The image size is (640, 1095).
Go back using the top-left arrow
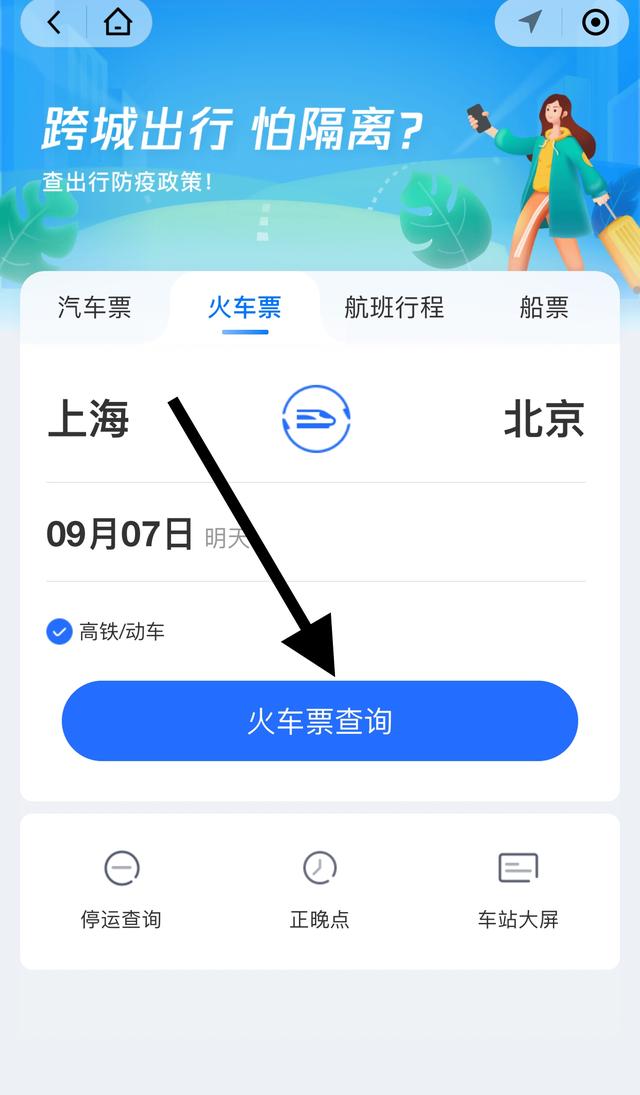[x=54, y=22]
